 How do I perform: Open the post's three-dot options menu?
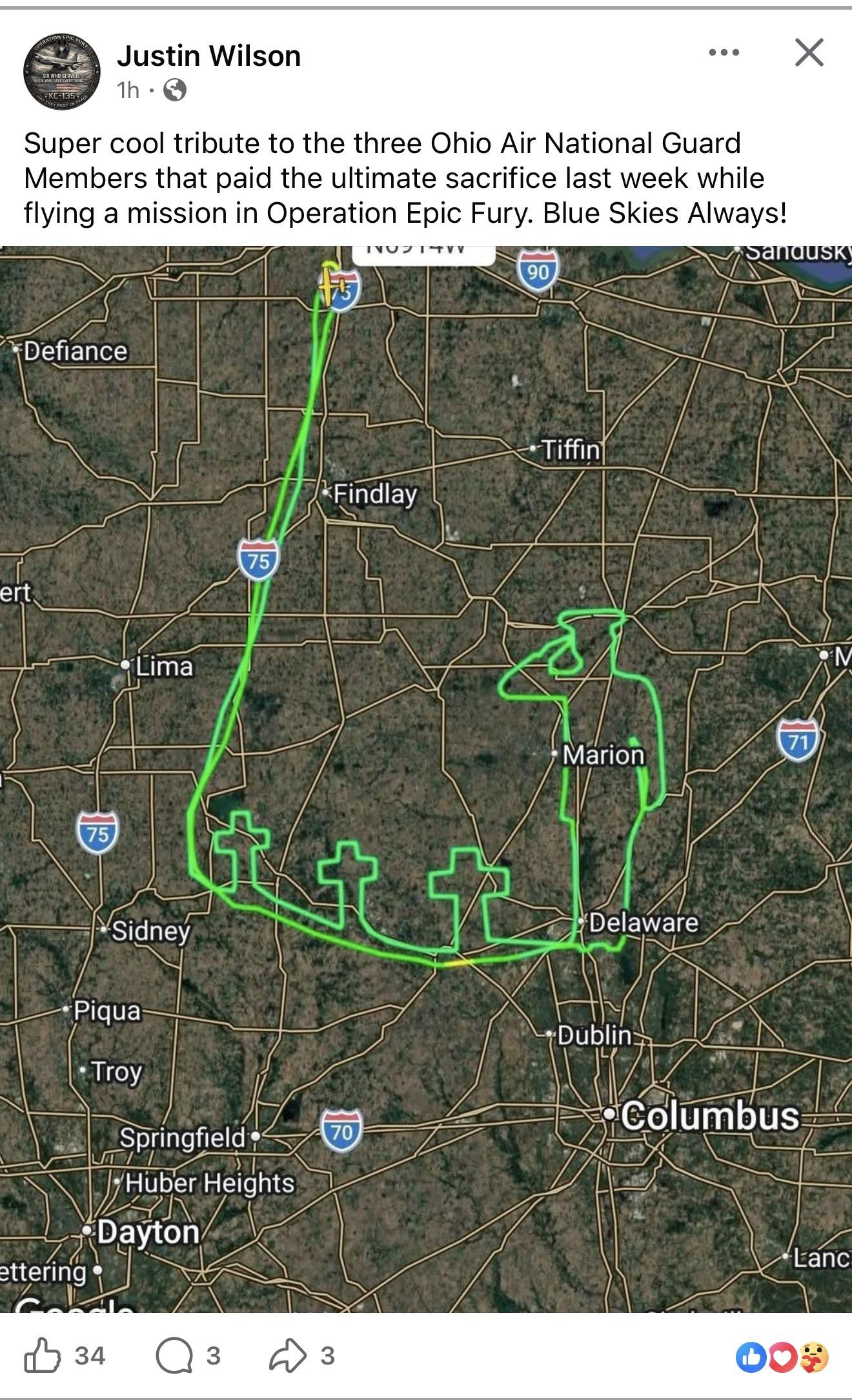[x=724, y=53]
